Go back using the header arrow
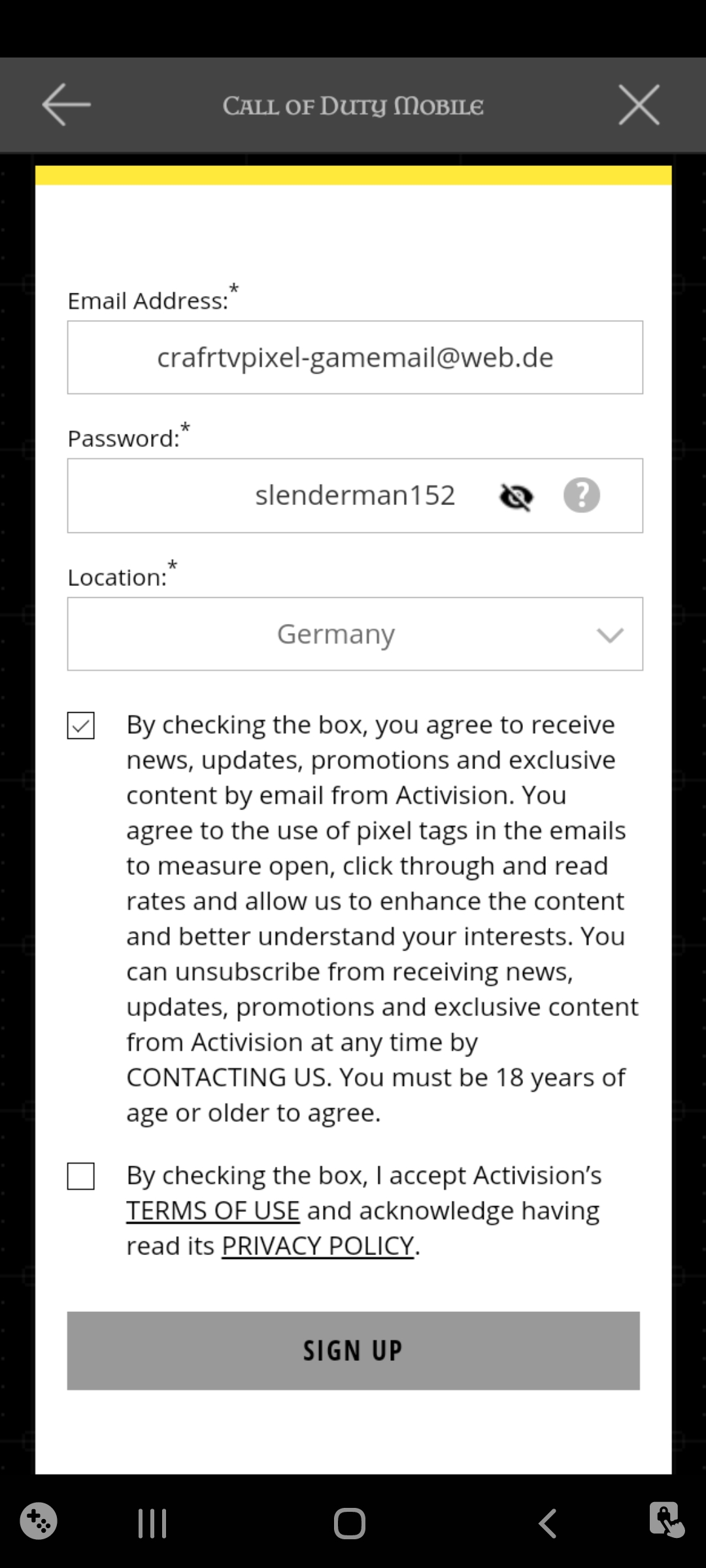 click(66, 105)
